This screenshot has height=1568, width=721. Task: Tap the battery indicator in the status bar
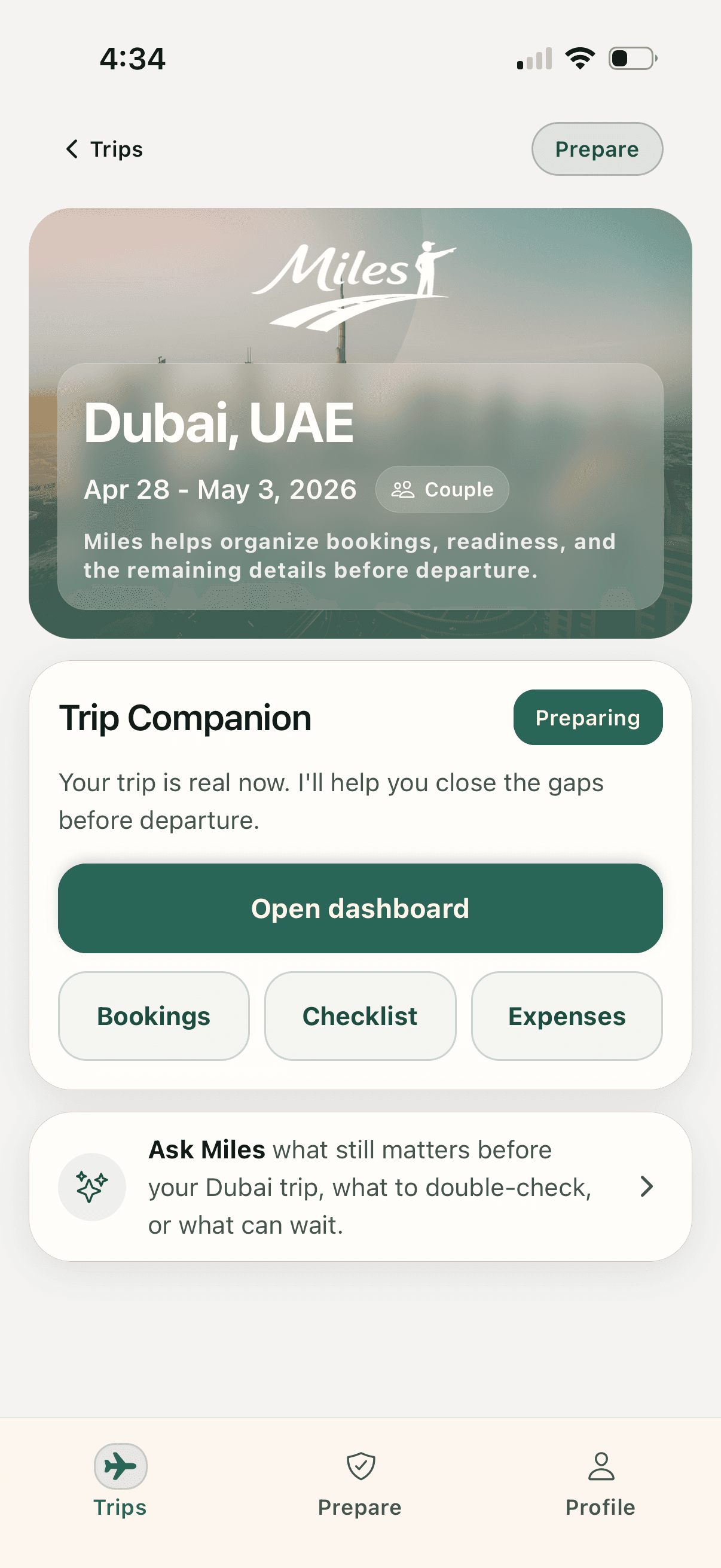[633, 58]
